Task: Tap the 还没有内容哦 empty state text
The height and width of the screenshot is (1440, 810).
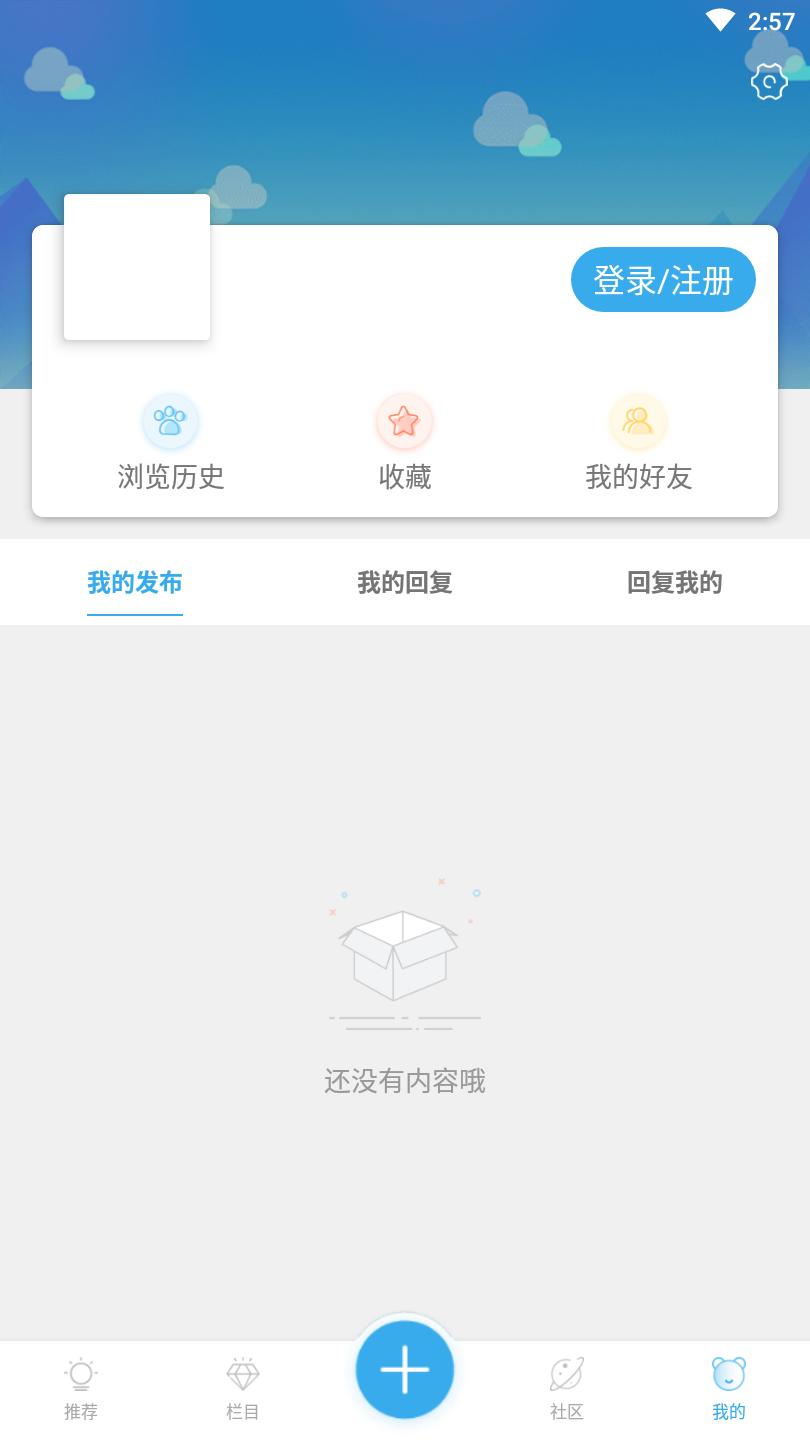Action: pyautogui.click(x=404, y=1081)
